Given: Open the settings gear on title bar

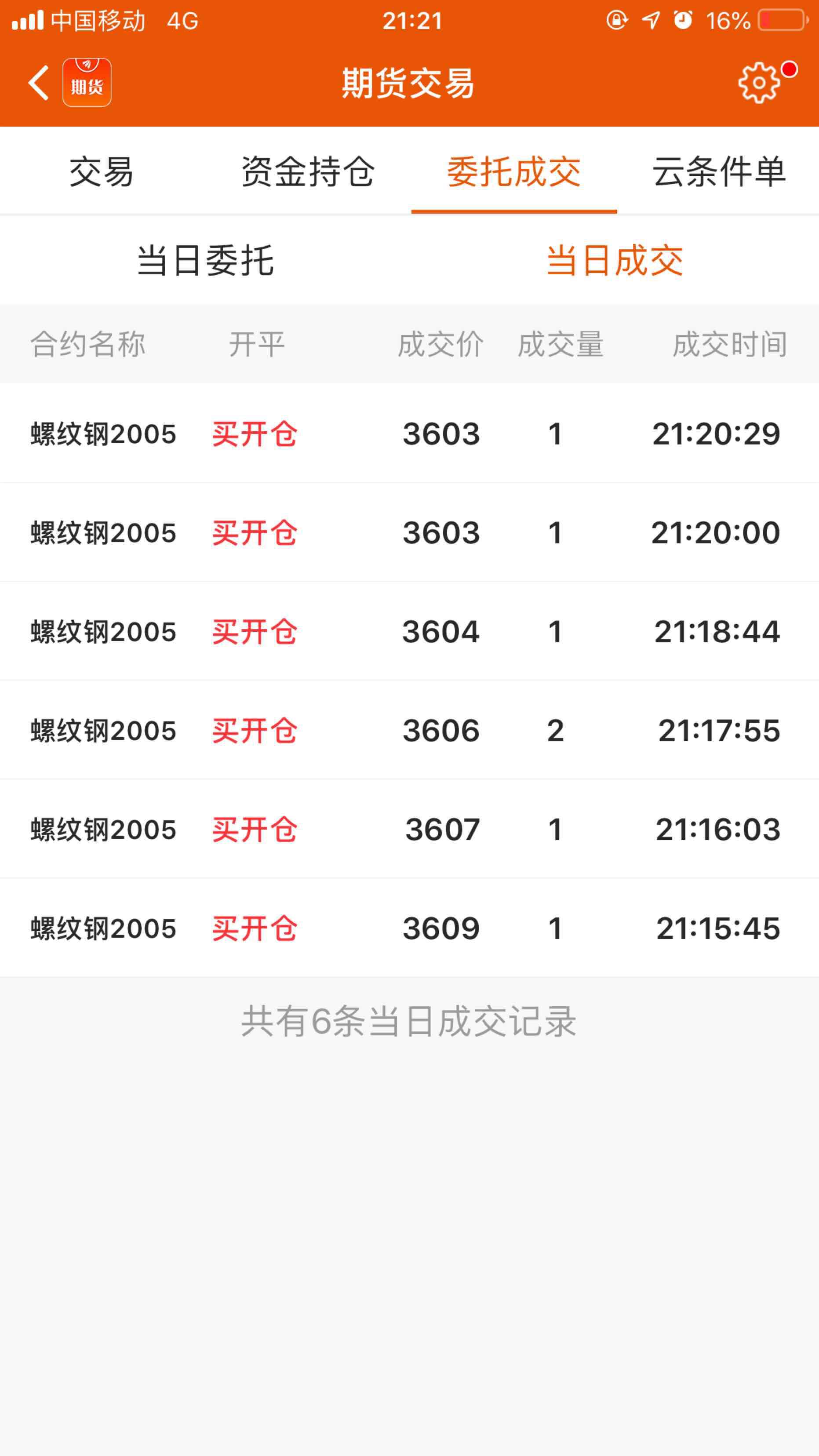Looking at the screenshot, I should (757, 83).
